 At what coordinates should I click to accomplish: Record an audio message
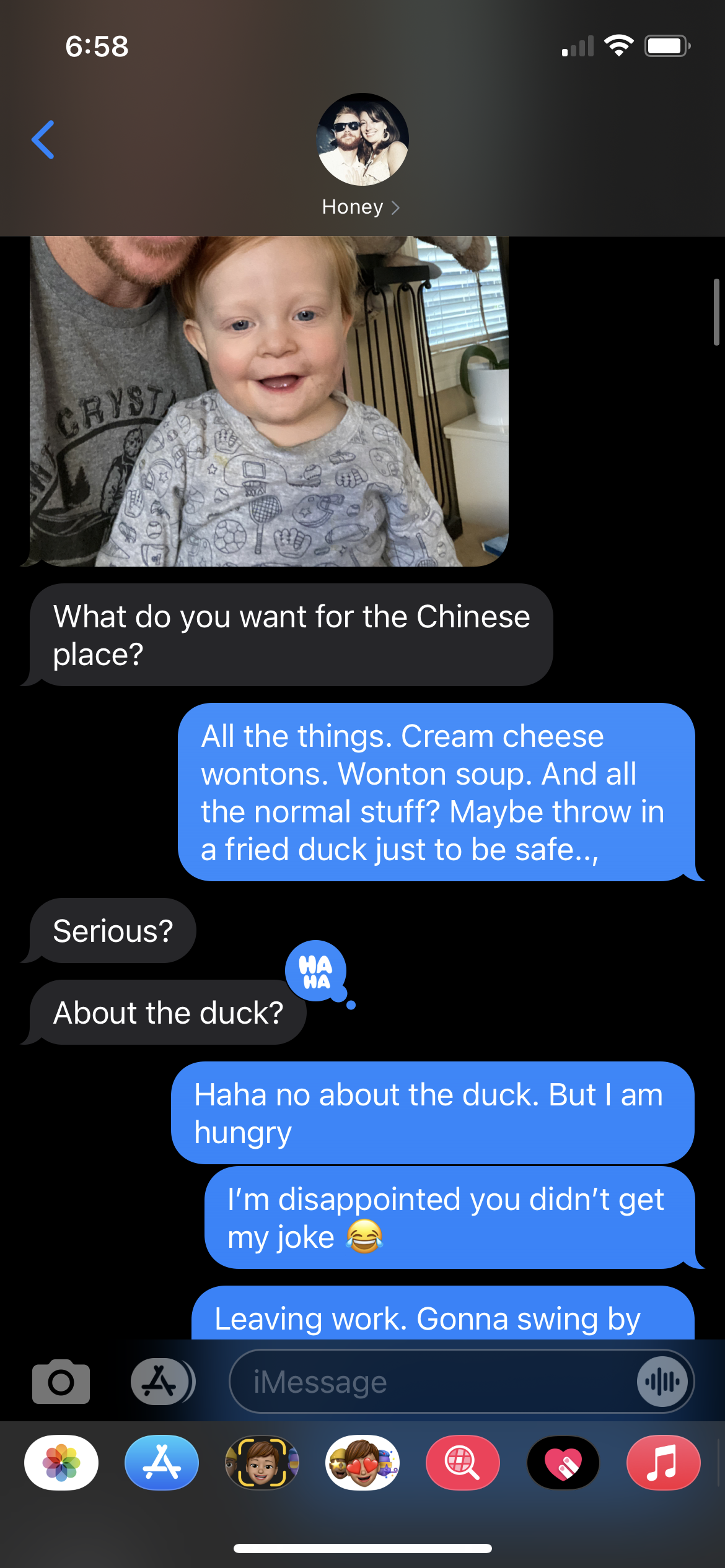pyautogui.click(x=662, y=1382)
